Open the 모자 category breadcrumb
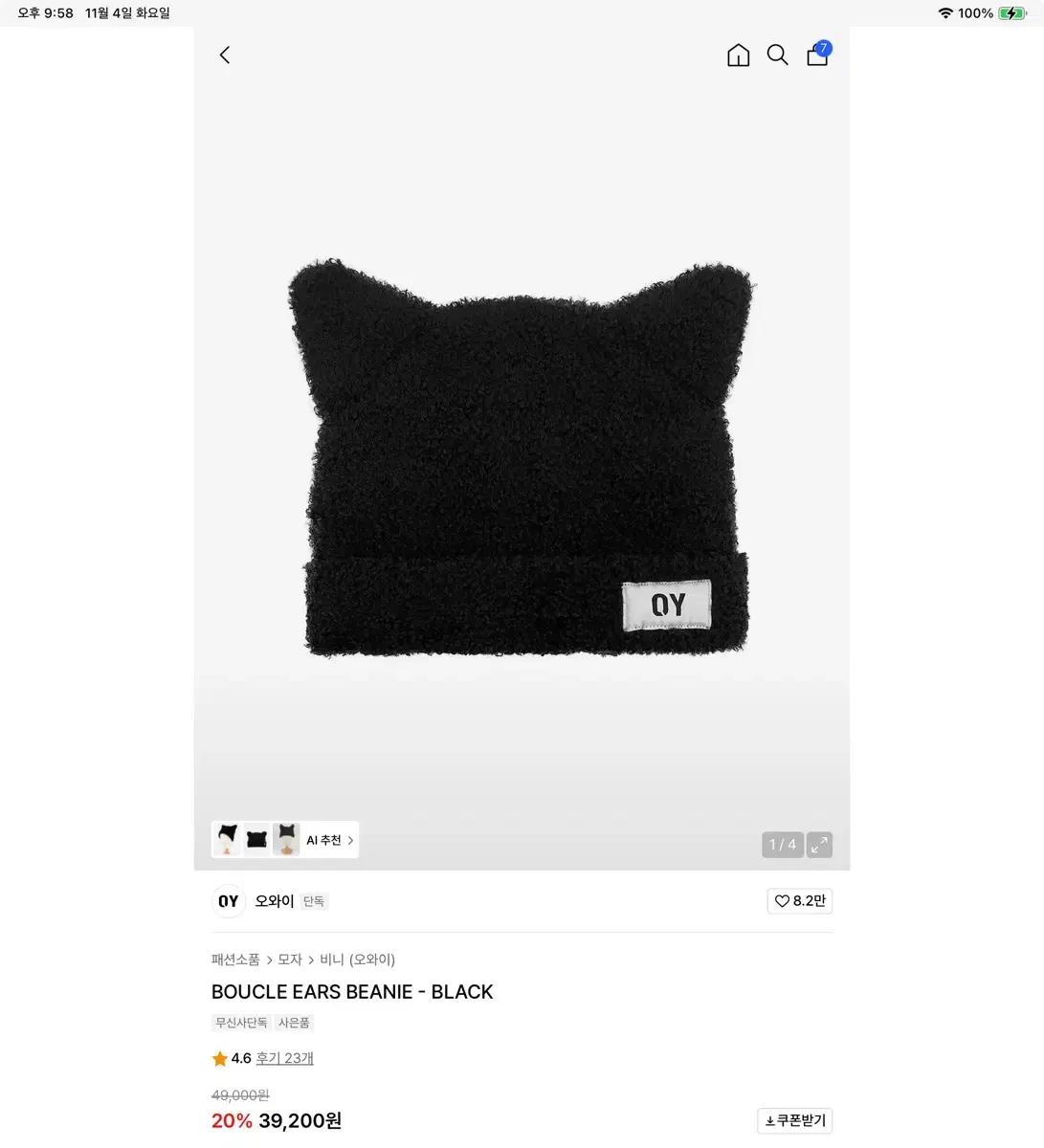The width and height of the screenshot is (1044, 1148). (290, 959)
